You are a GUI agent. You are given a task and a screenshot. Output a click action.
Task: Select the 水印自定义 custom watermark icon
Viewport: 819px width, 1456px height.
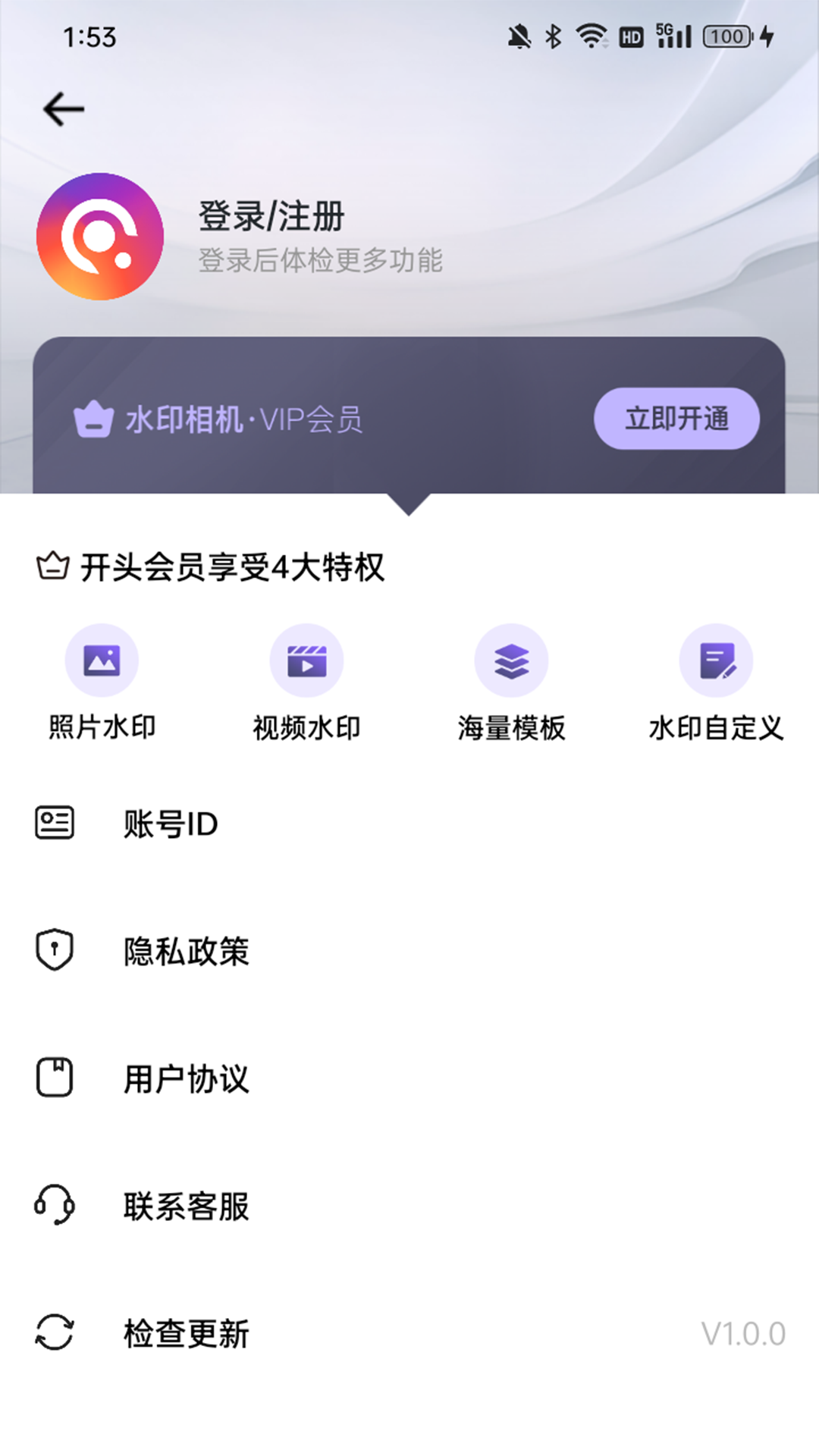717,660
